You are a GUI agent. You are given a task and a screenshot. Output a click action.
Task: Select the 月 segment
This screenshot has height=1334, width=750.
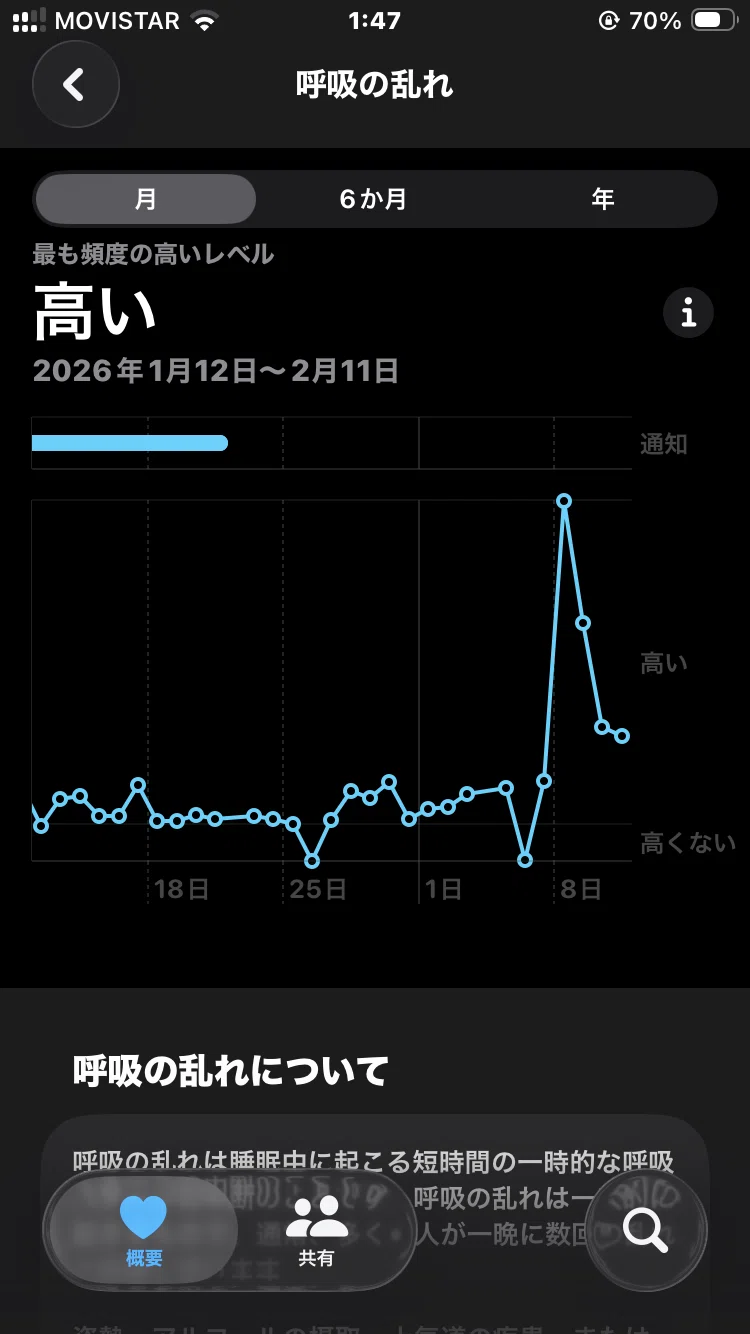pos(146,199)
